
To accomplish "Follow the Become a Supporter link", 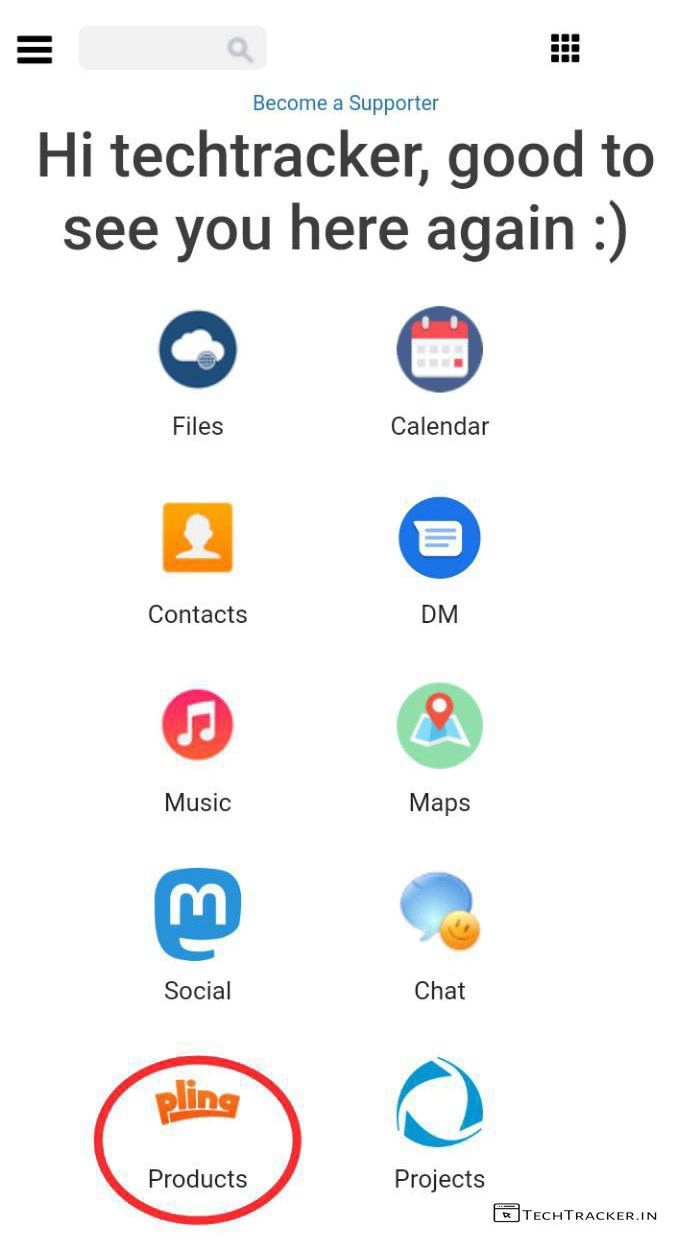I will click(x=345, y=103).
